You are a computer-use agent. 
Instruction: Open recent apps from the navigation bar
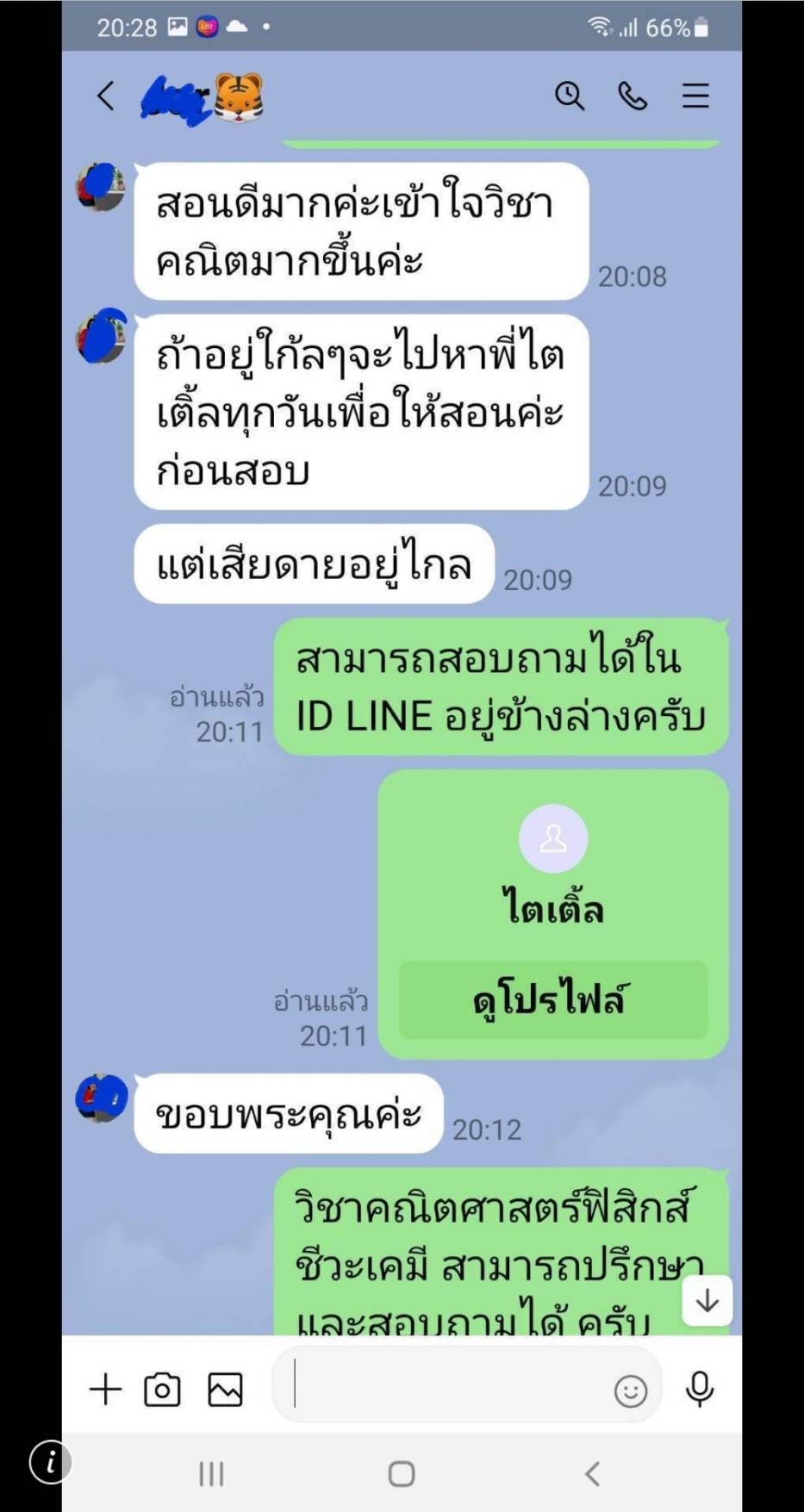tap(211, 1474)
